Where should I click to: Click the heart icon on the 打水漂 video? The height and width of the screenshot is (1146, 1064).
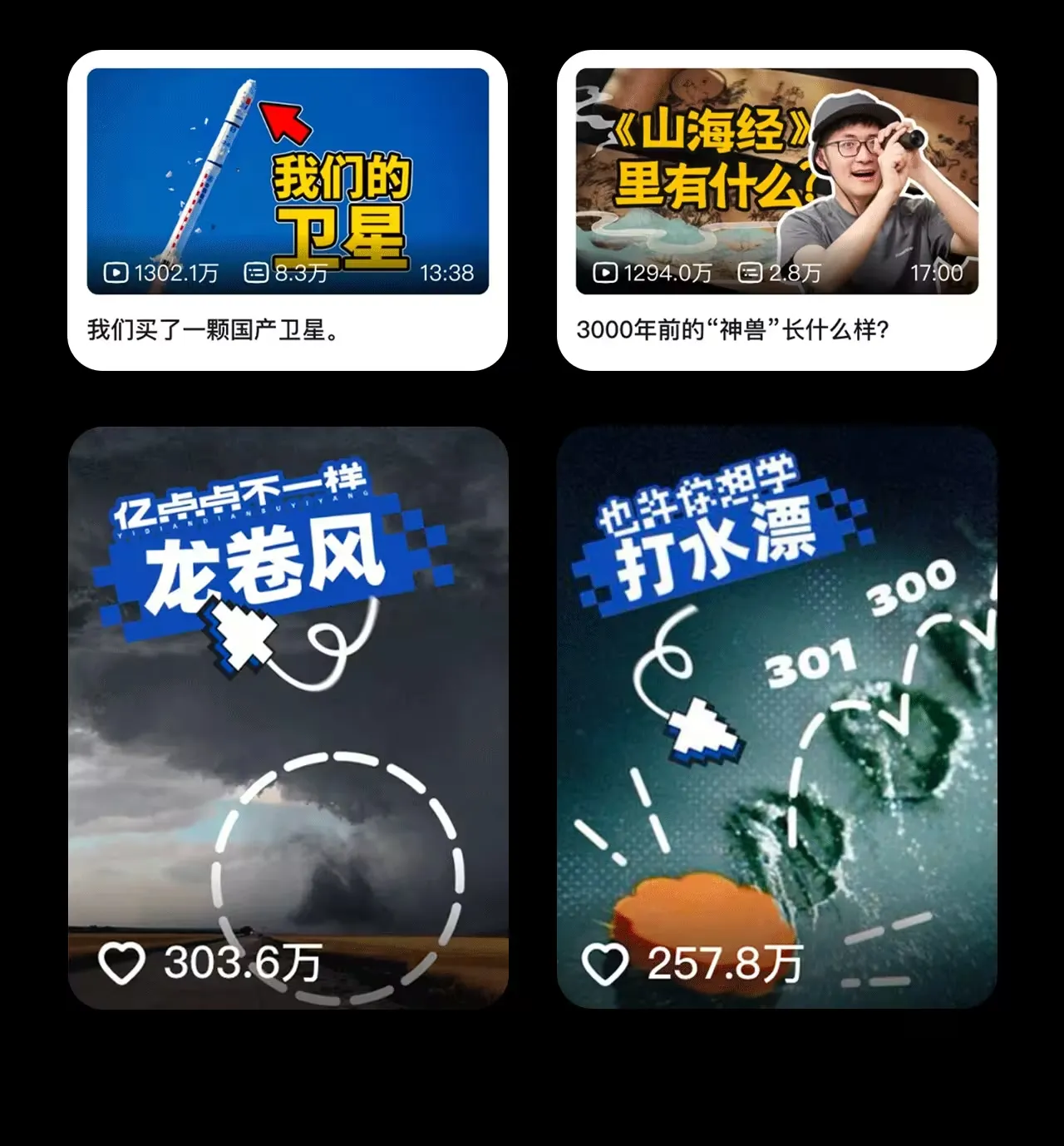pos(604,966)
